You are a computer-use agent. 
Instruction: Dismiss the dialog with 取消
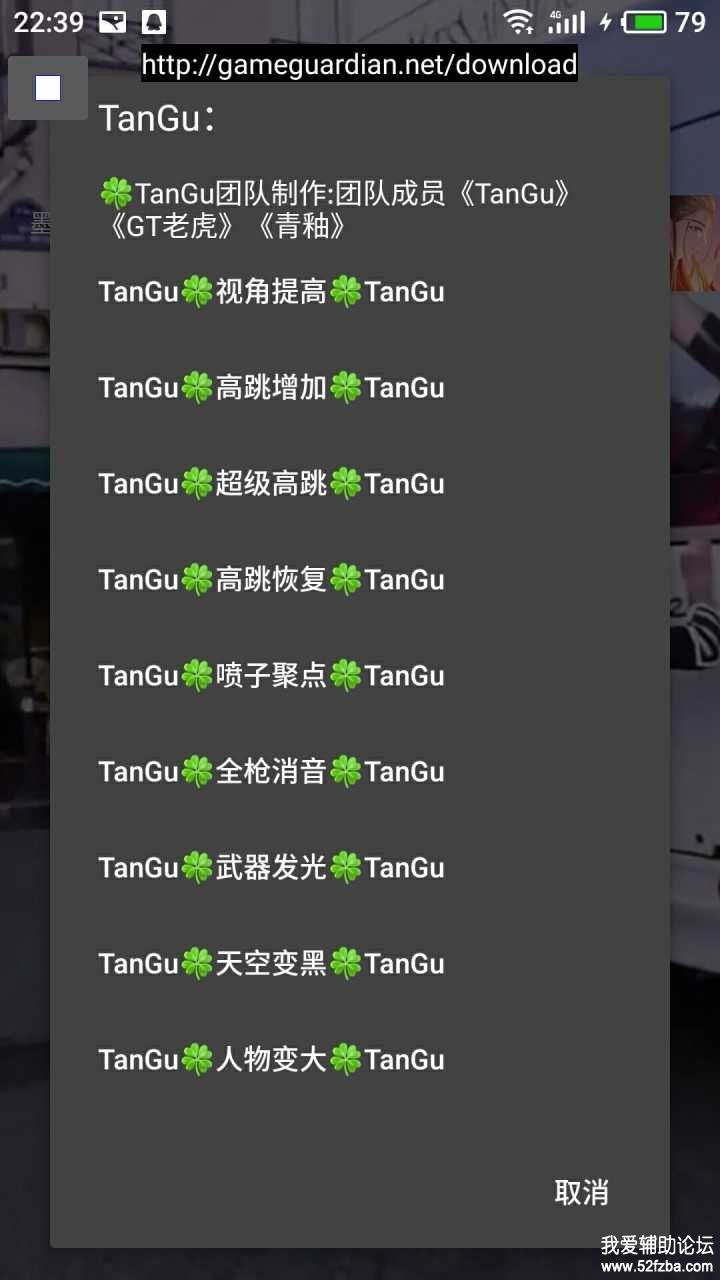point(581,1192)
